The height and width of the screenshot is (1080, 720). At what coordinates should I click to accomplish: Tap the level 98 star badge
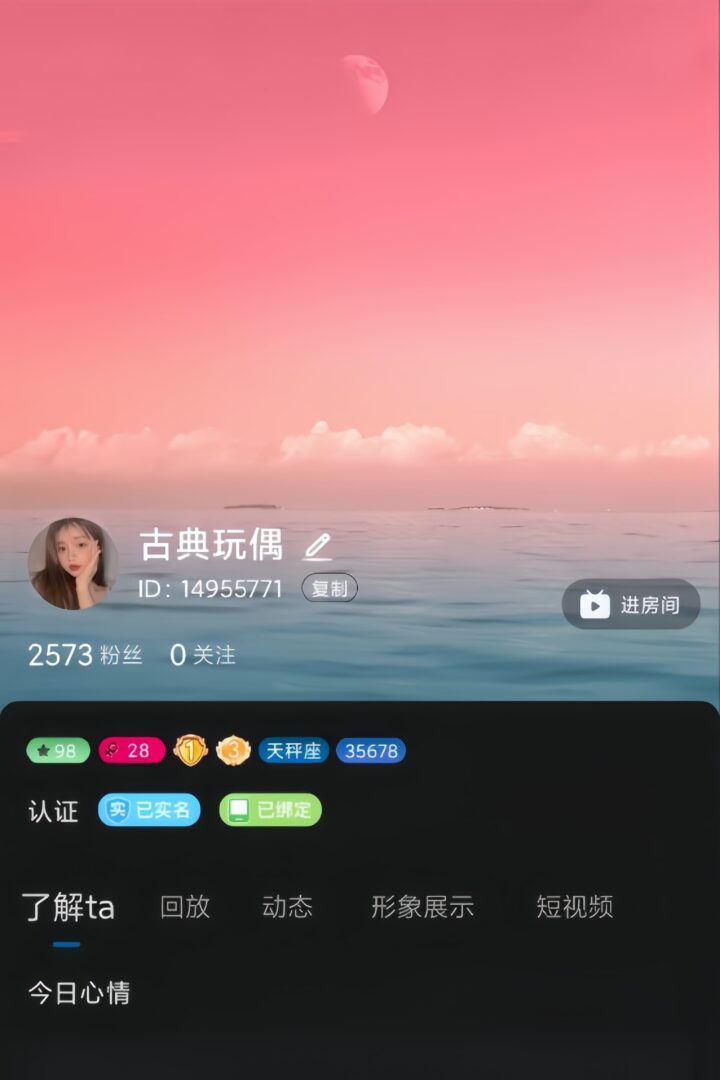point(58,751)
